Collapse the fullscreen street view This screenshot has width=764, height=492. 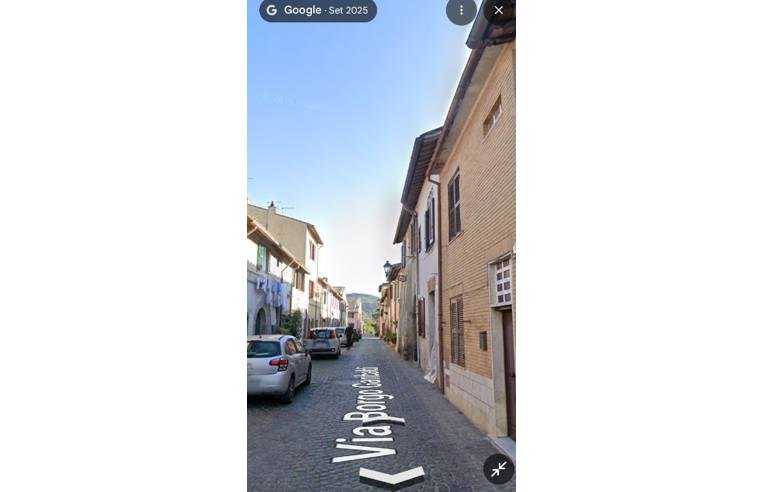498,469
